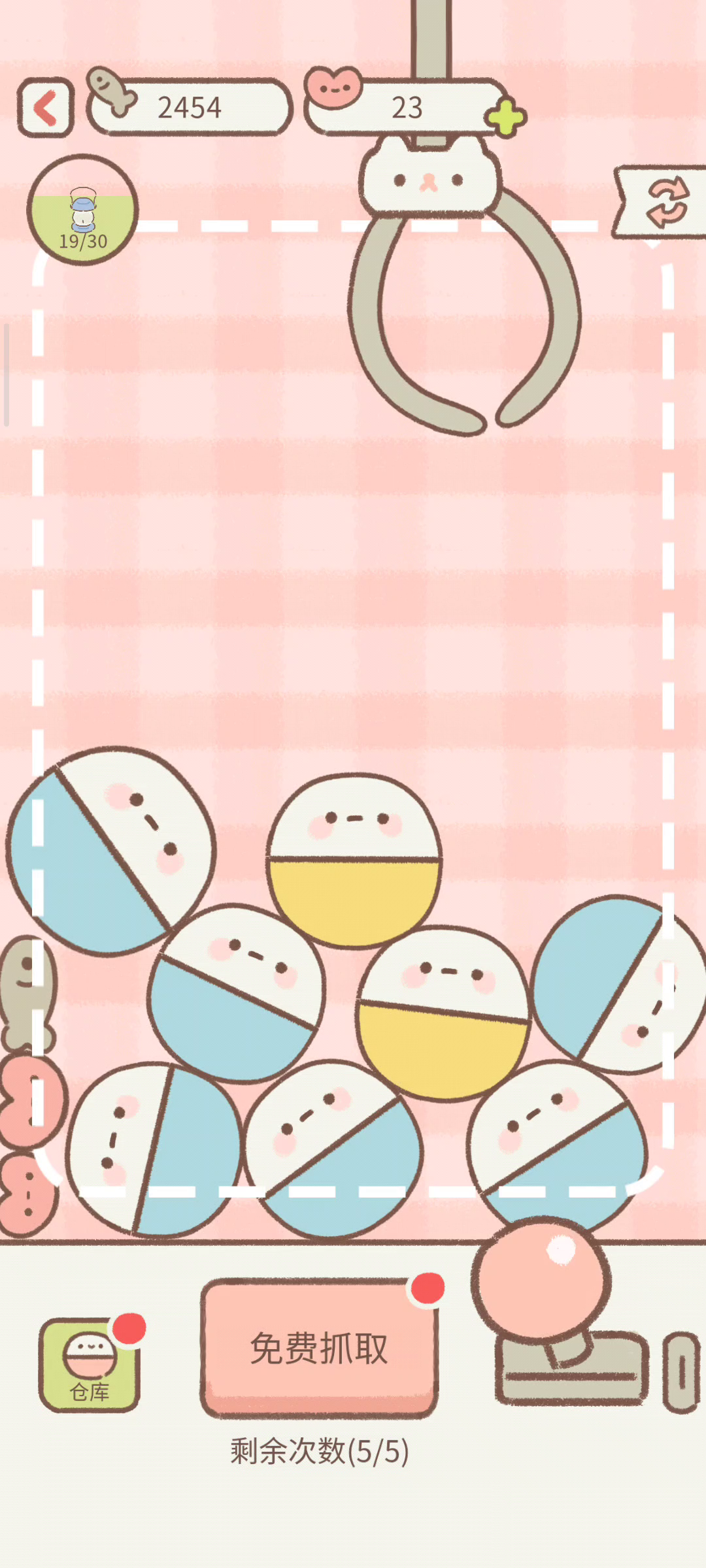Go back with the red arrow button

pyautogui.click(x=45, y=108)
